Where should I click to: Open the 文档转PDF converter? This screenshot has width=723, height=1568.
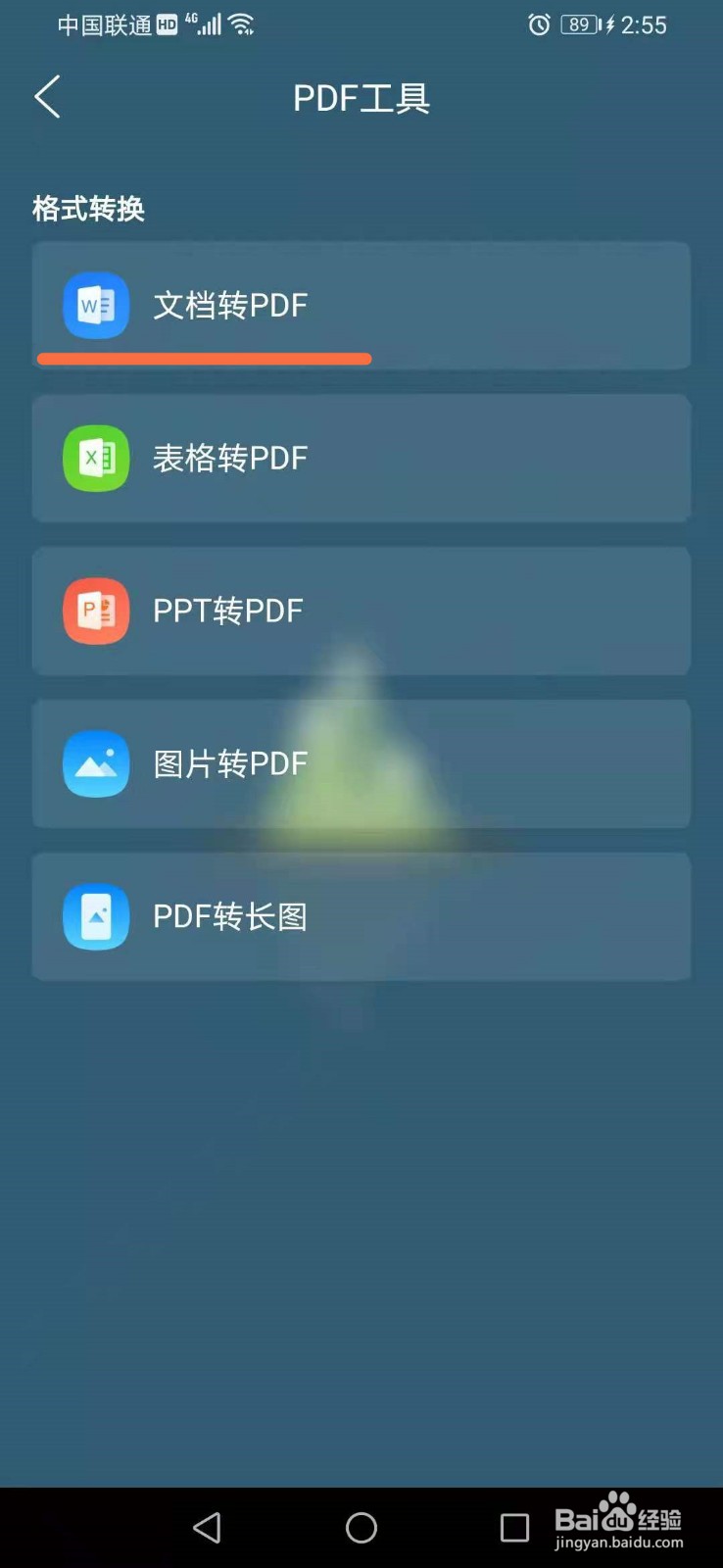point(361,306)
